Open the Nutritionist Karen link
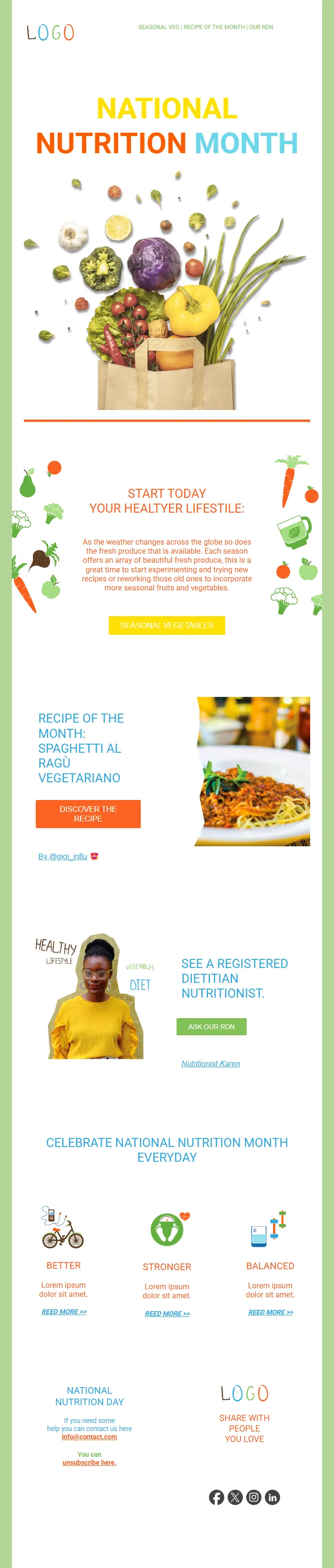The image size is (334, 1568). pyautogui.click(x=210, y=1063)
